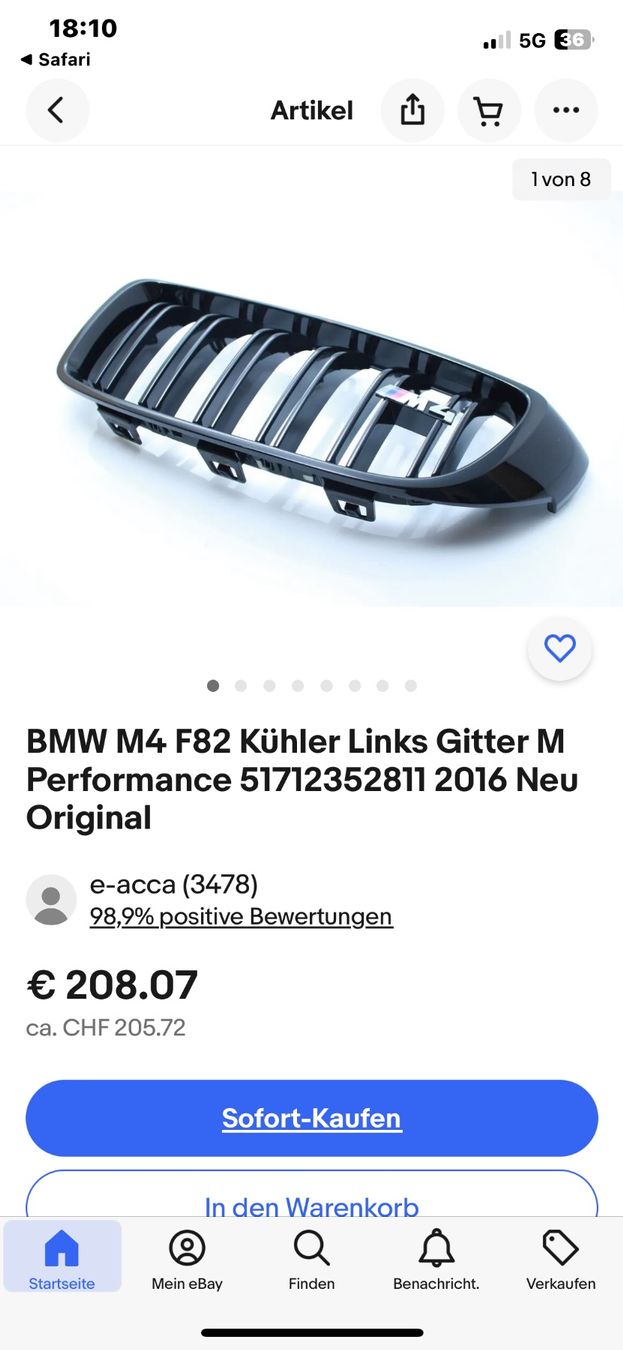
Task: Buy now with Sofort-Kaufen
Action: point(311,1118)
